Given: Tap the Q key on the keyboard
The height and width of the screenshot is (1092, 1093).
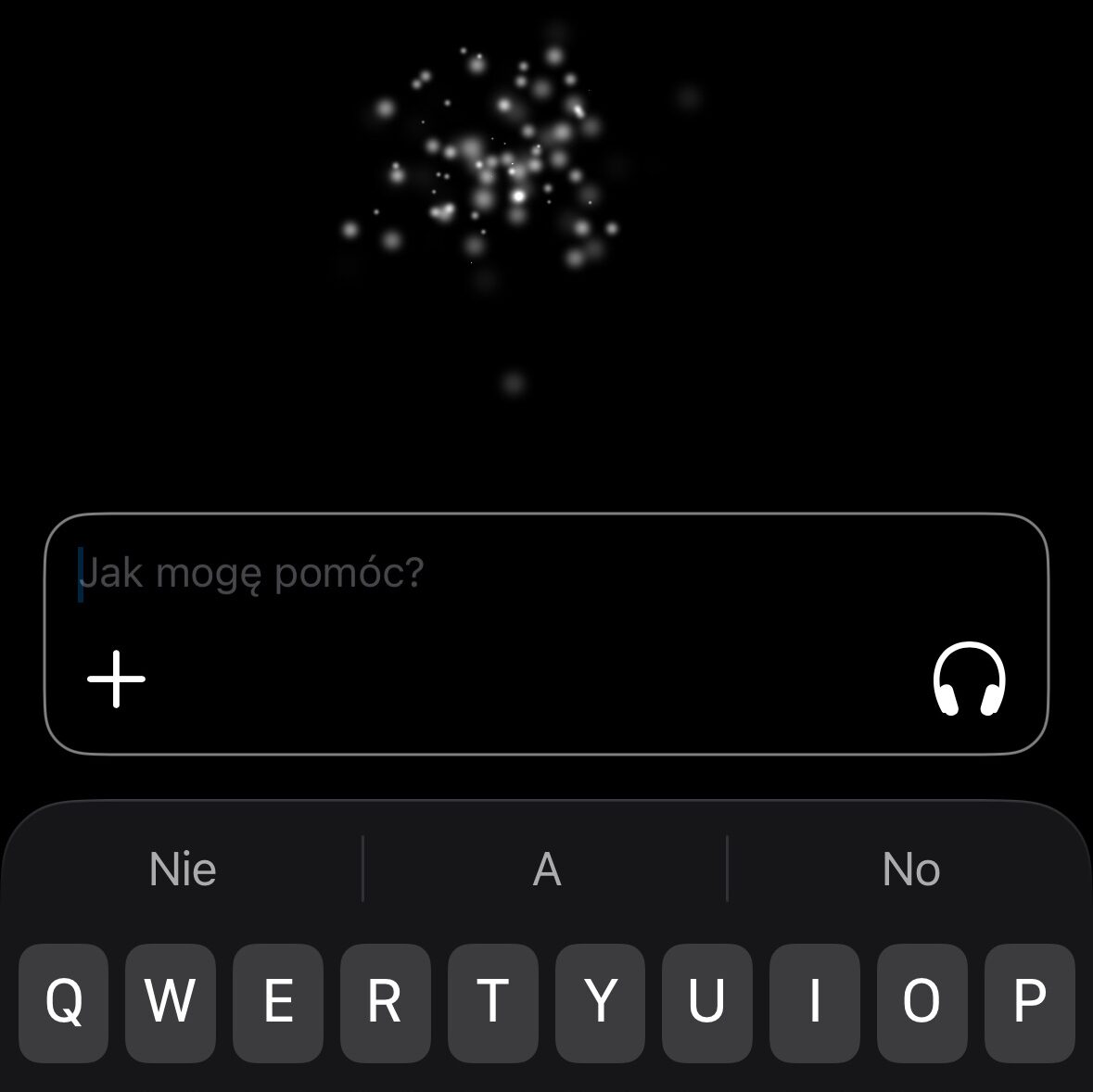Looking at the screenshot, I should [63, 1002].
